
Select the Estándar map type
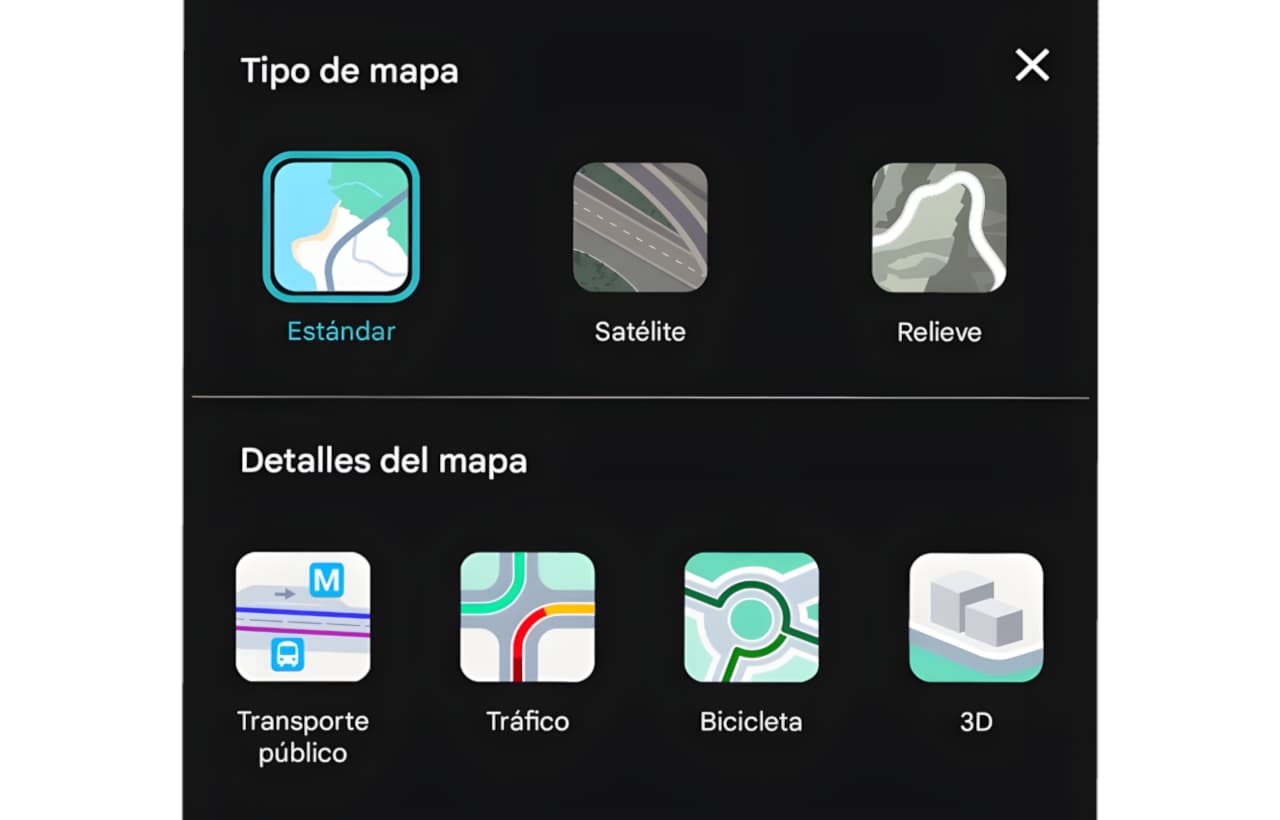coord(341,228)
